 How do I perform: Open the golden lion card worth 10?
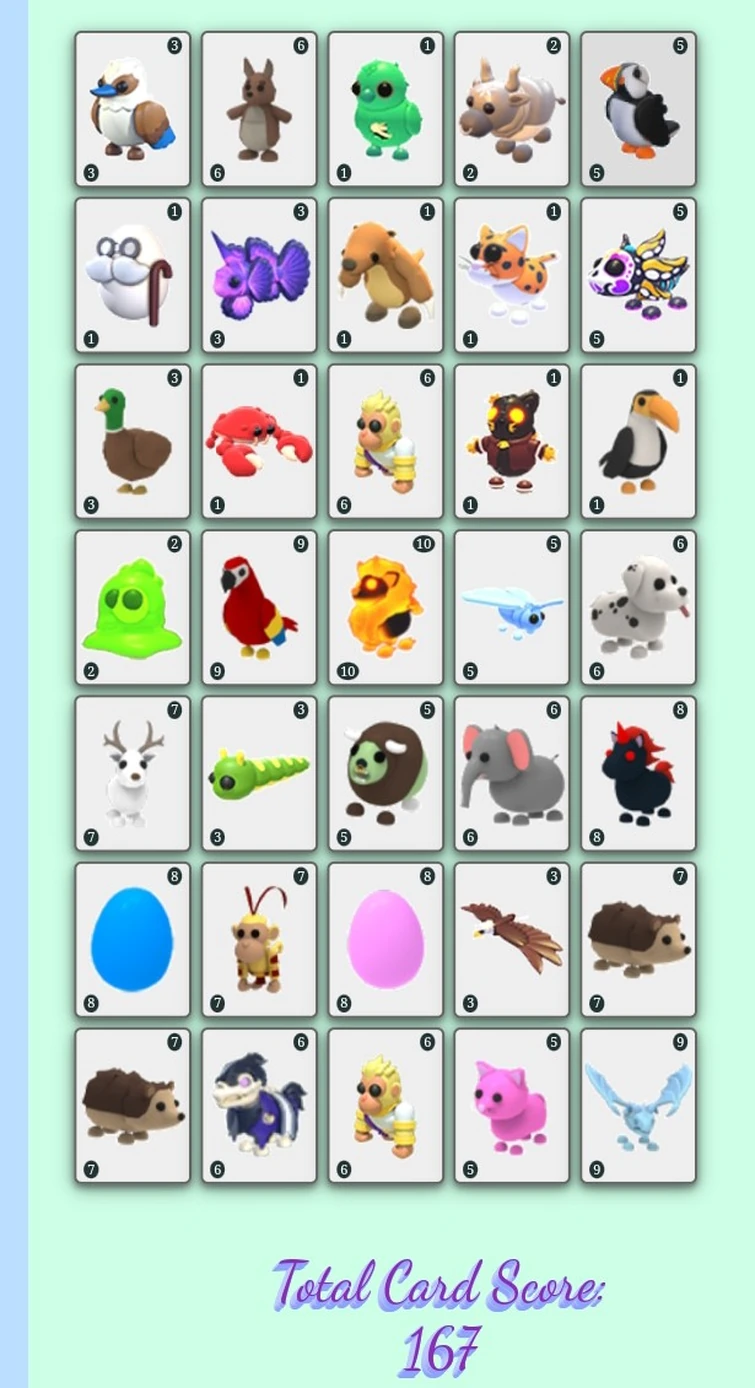(385, 607)
